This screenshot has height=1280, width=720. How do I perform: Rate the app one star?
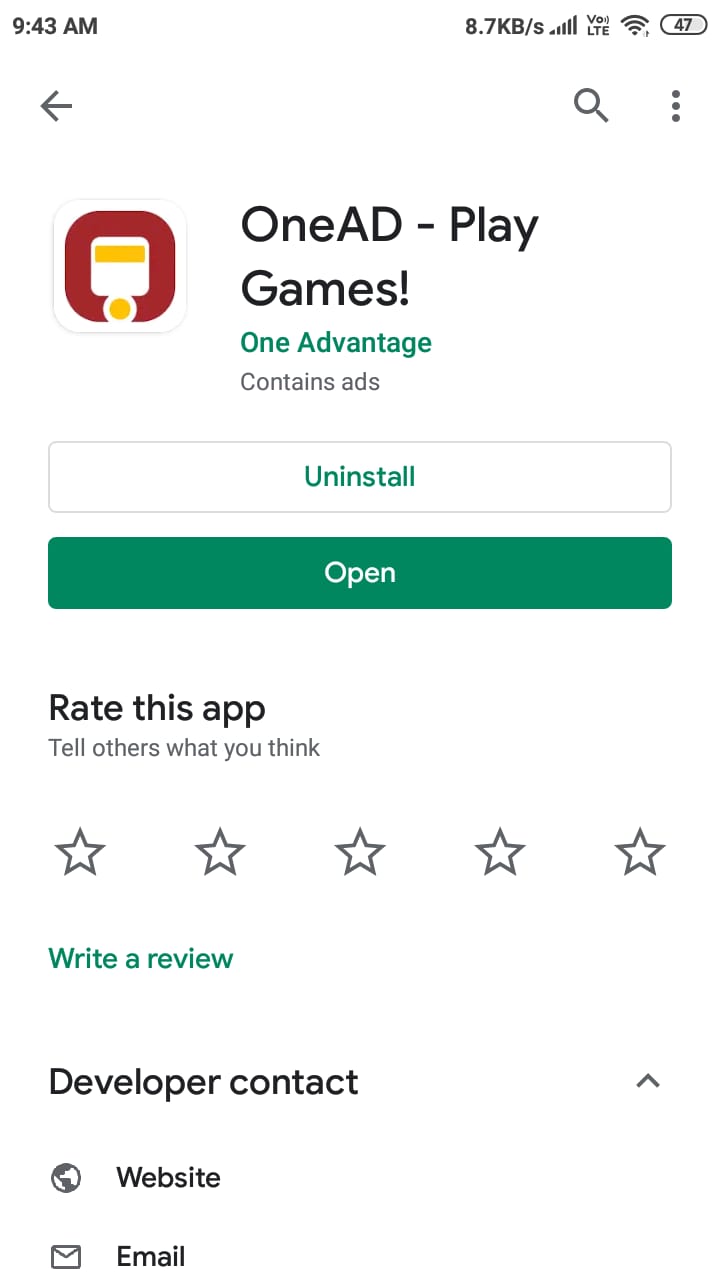pyautogui.click(x=80, y=854)
